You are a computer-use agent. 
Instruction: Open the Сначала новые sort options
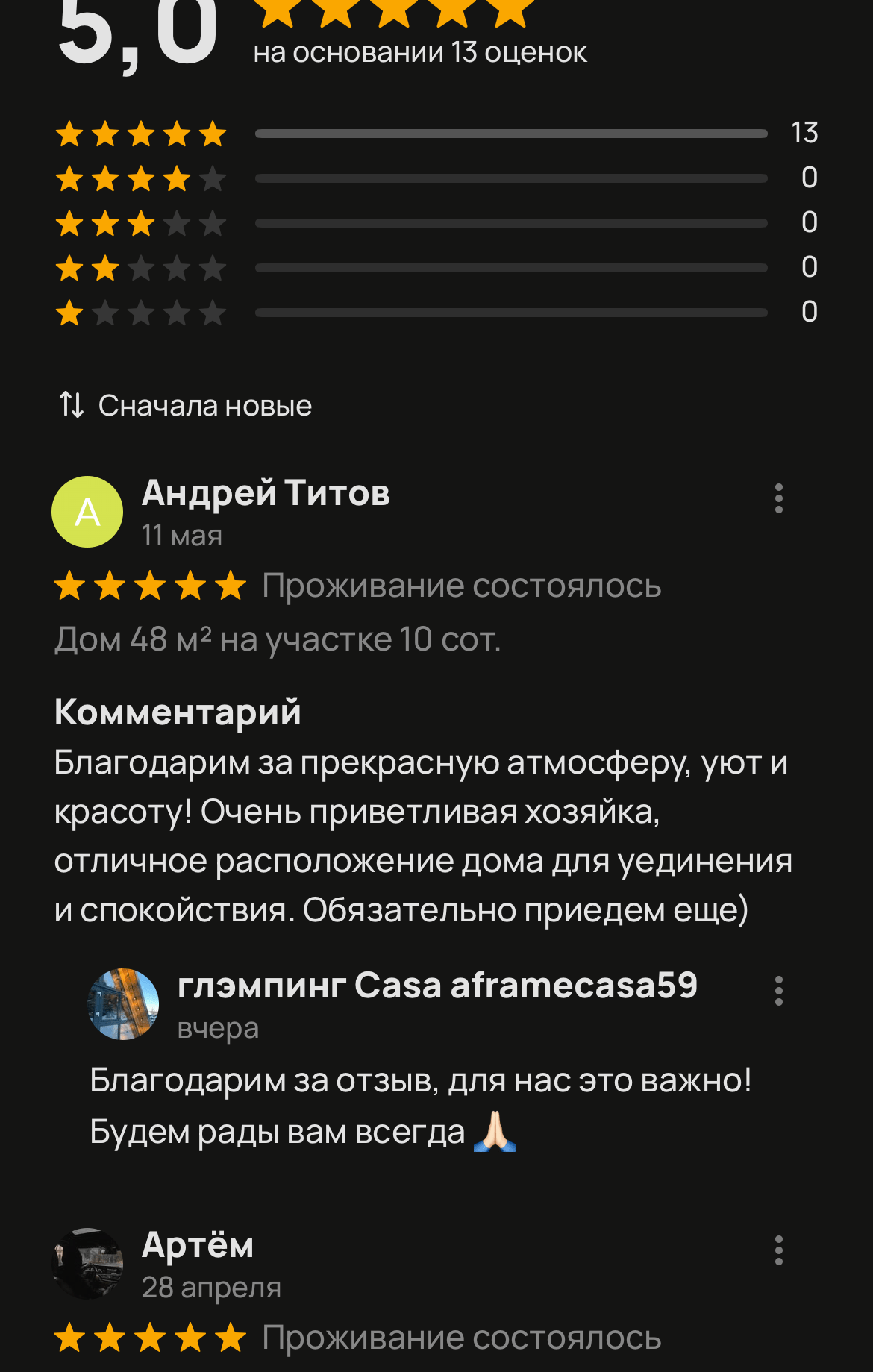click(x=205, y=404)
